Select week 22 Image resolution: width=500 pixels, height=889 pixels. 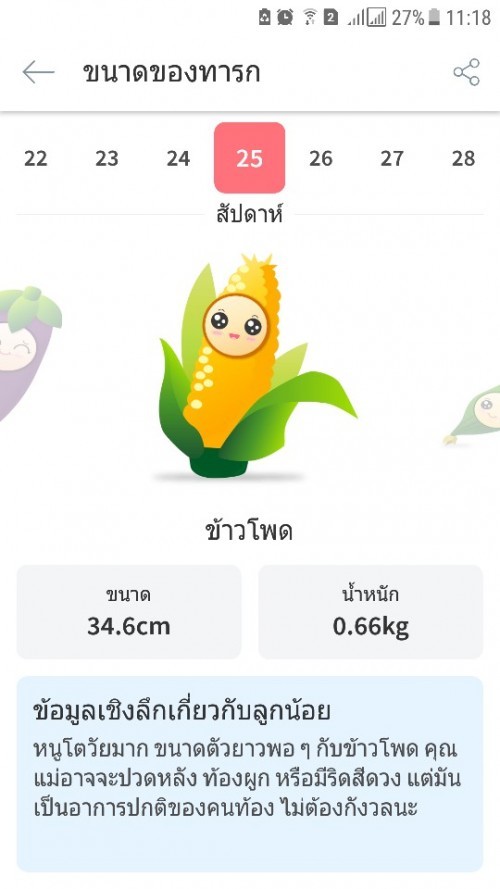pyautogui.click(x=35, y=159)
